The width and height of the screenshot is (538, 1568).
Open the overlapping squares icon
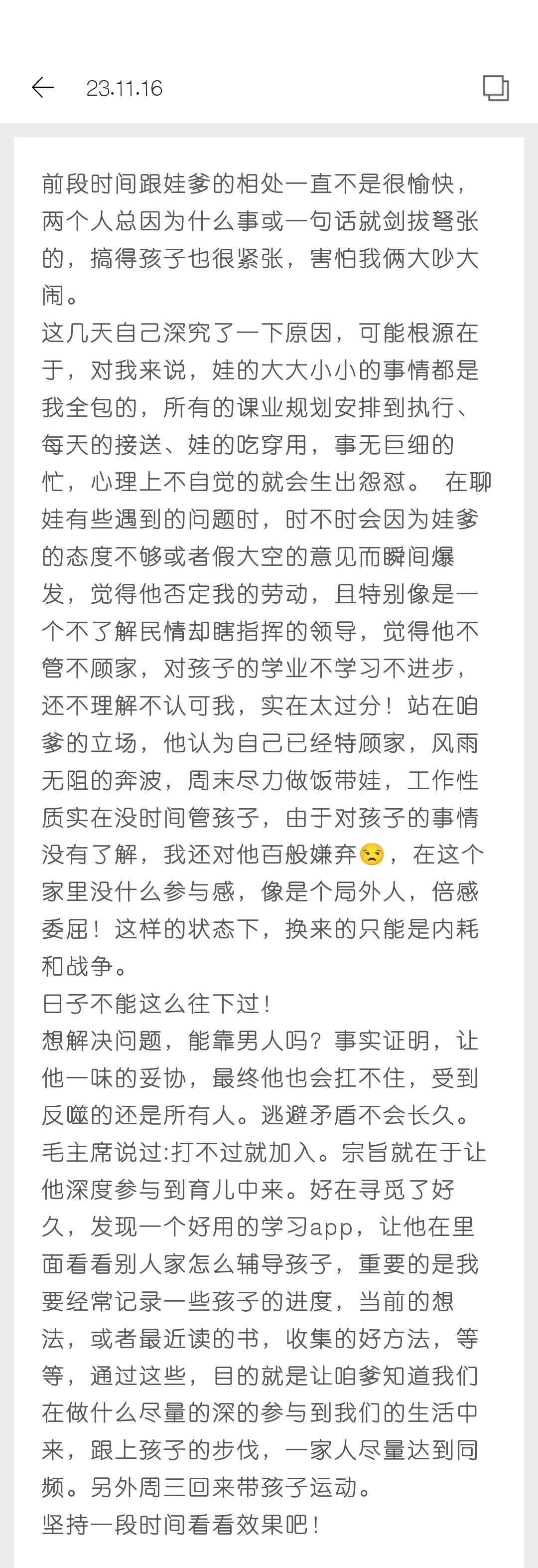496,88
